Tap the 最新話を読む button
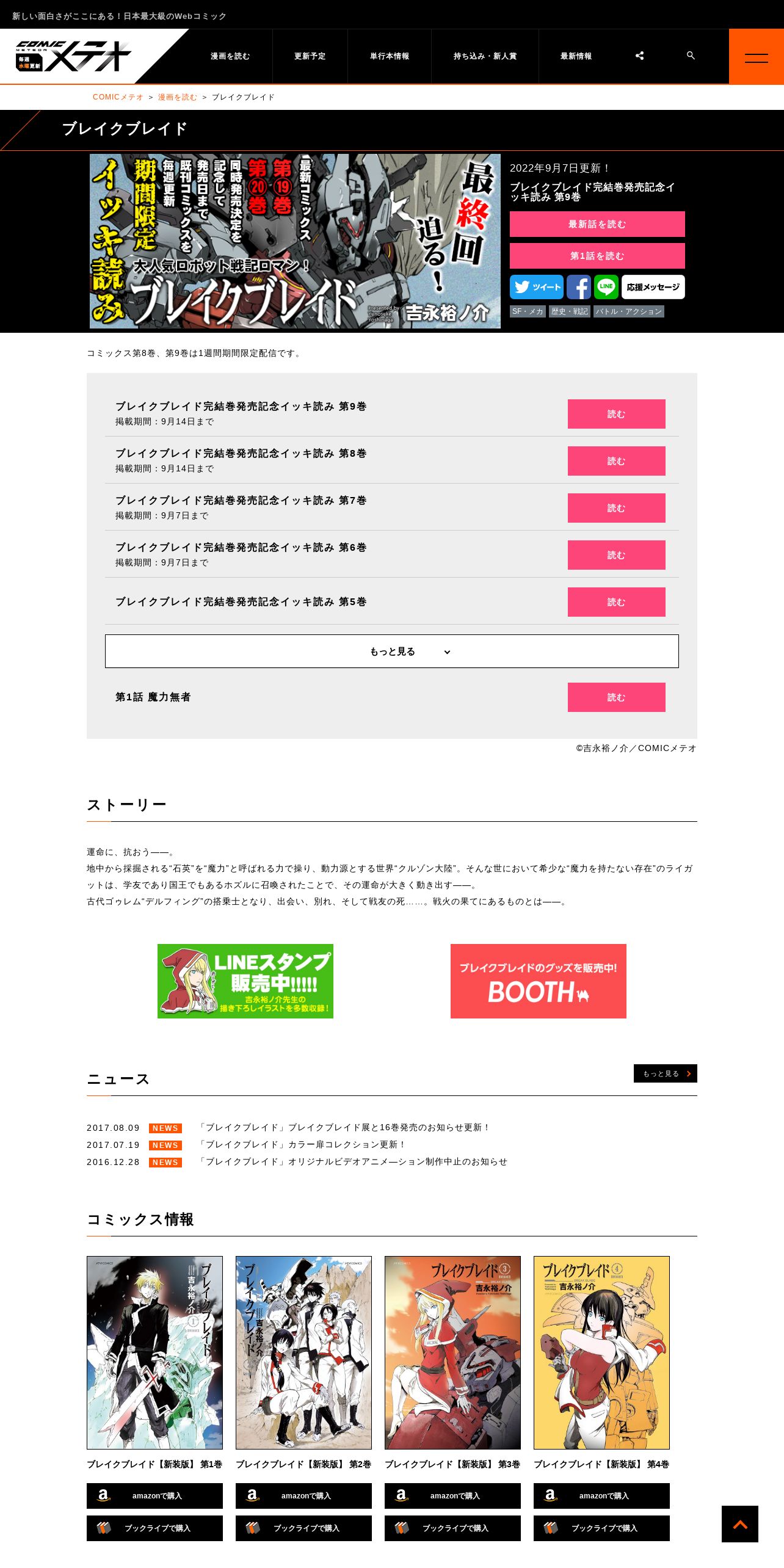This screenshot has width=784, height=1568. pyautogui.click(x=597, y=224)
